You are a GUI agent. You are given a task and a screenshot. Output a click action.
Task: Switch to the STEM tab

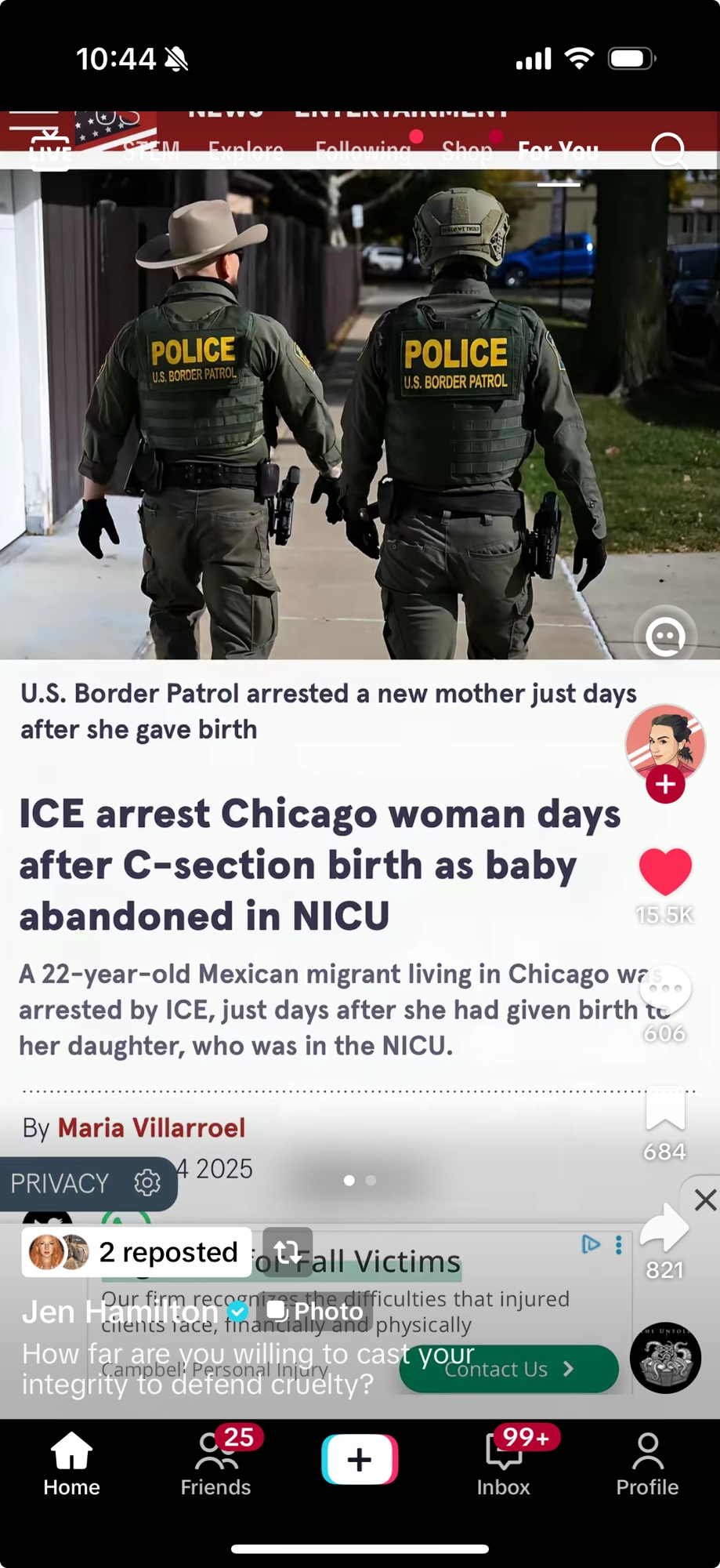151,151
